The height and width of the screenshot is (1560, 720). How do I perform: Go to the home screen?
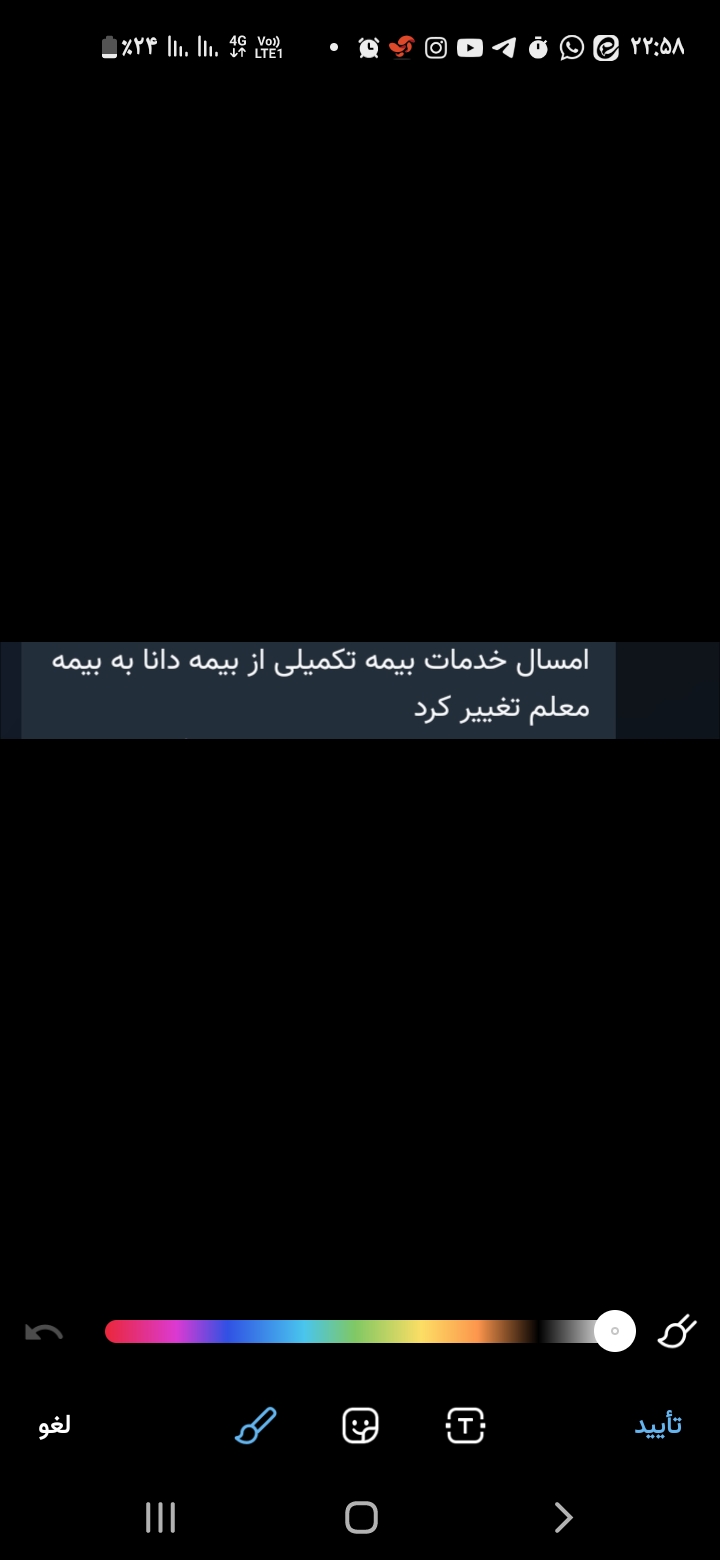coord(361,1517)
